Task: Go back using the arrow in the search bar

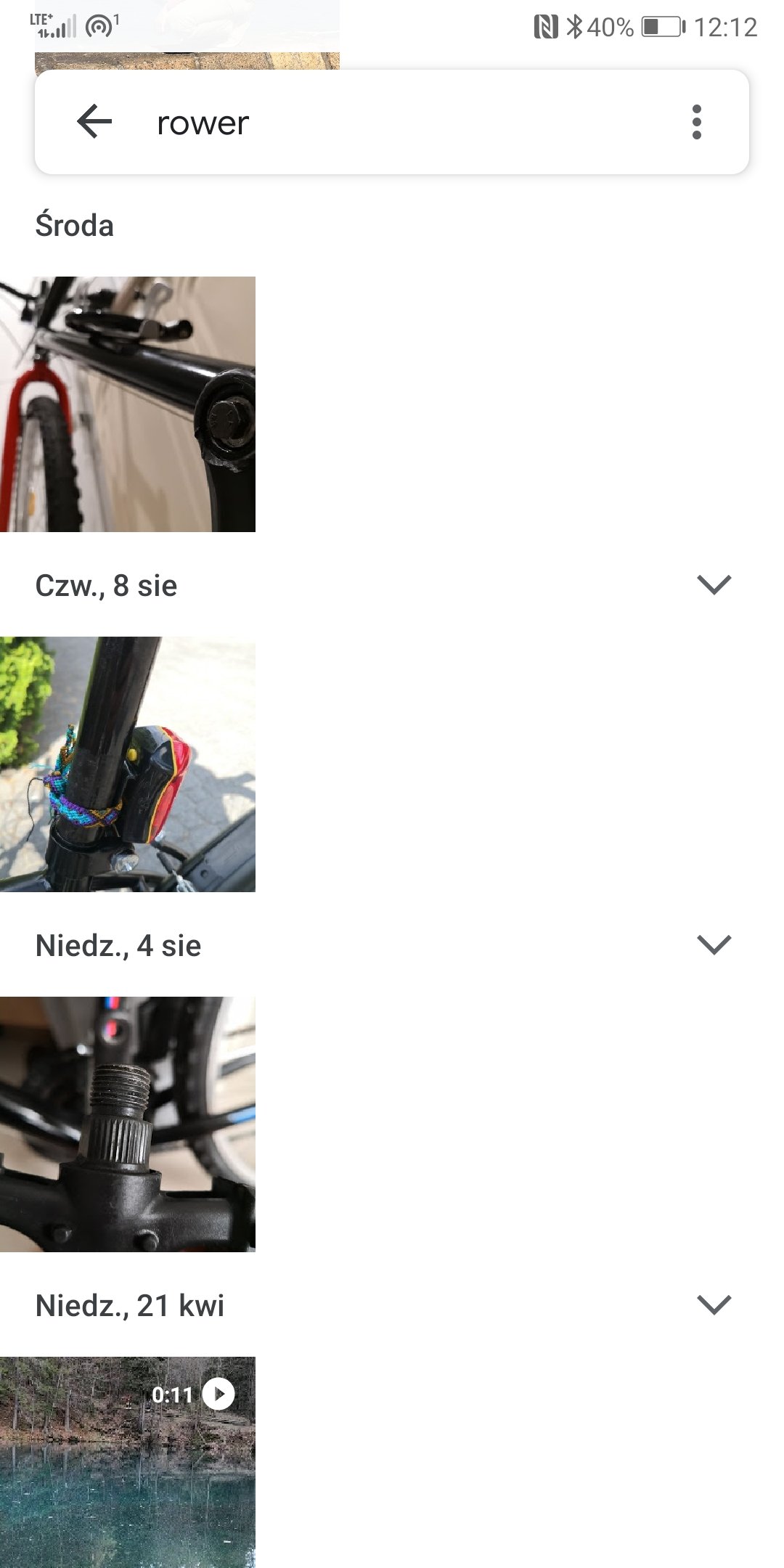Action: [x=94, y=121]
